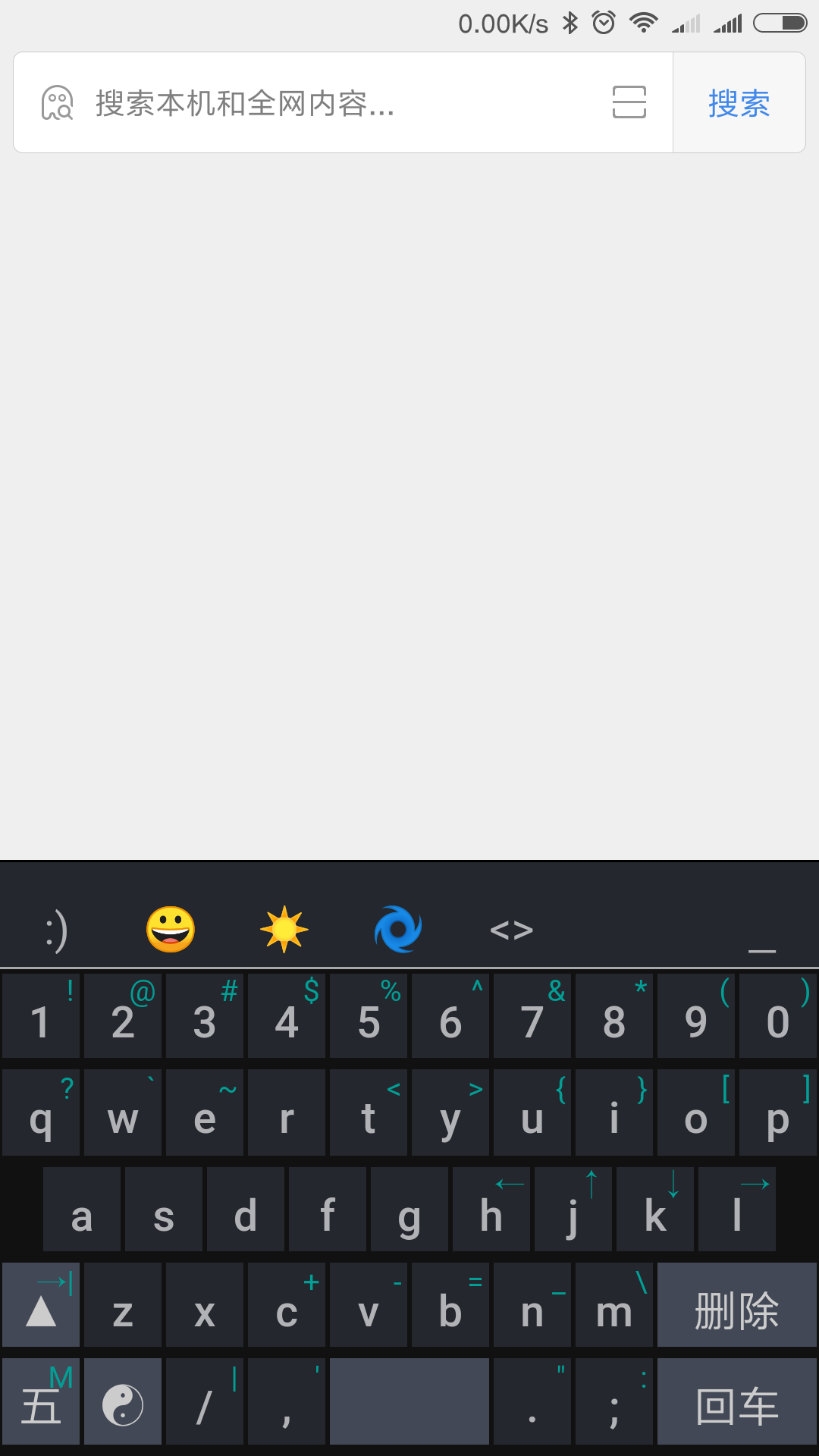Type the letter q key
The height and width of the screenshot is (1456, 819).
pos(41,1113)
